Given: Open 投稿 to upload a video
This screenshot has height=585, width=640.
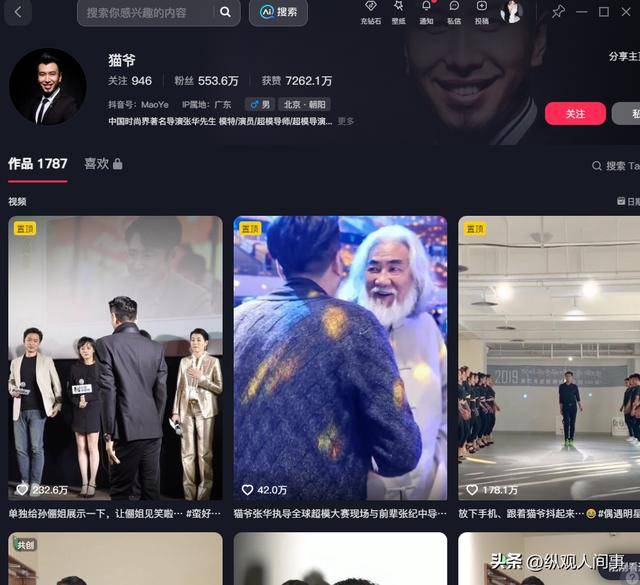Looking at the screenshot, I should 482,11.
